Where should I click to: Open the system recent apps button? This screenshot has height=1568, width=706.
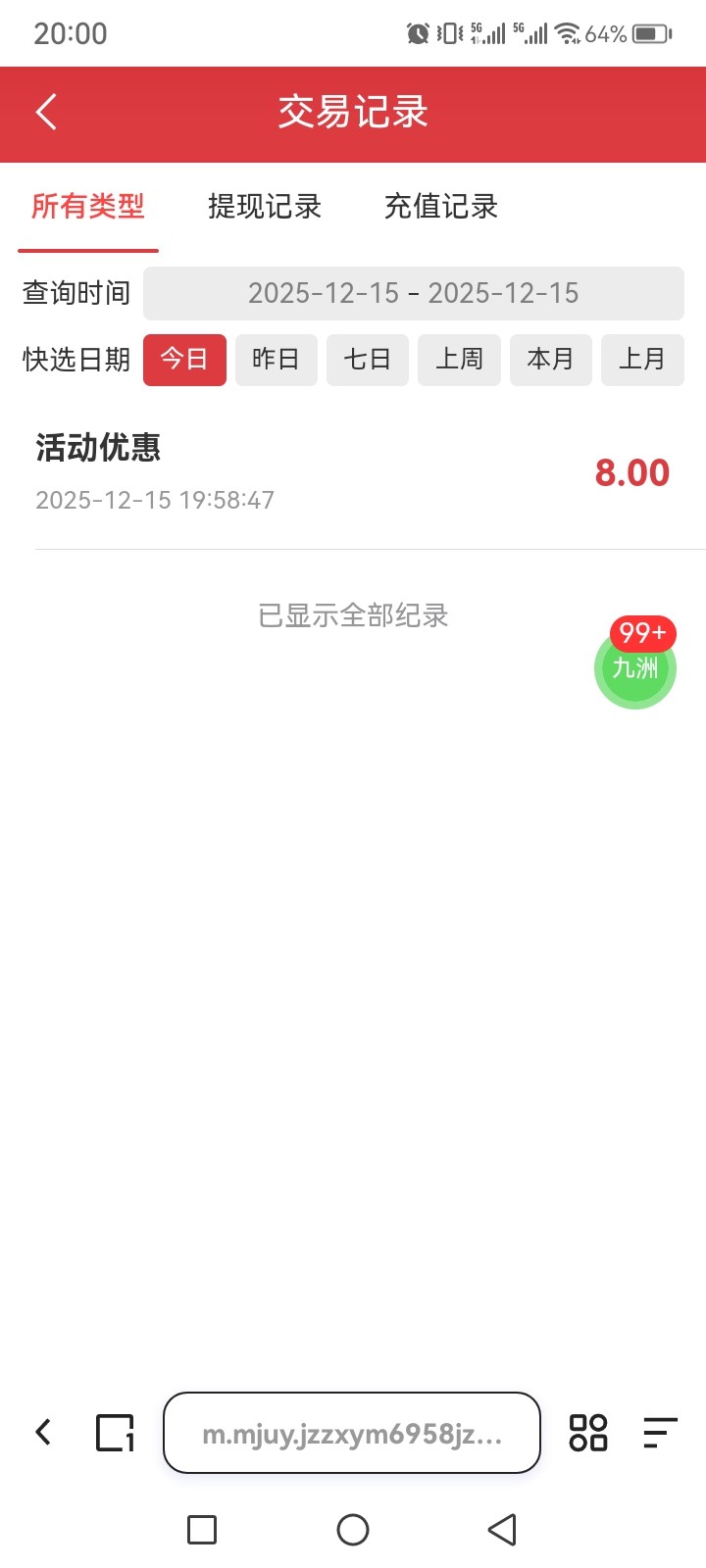point(202,1530)
